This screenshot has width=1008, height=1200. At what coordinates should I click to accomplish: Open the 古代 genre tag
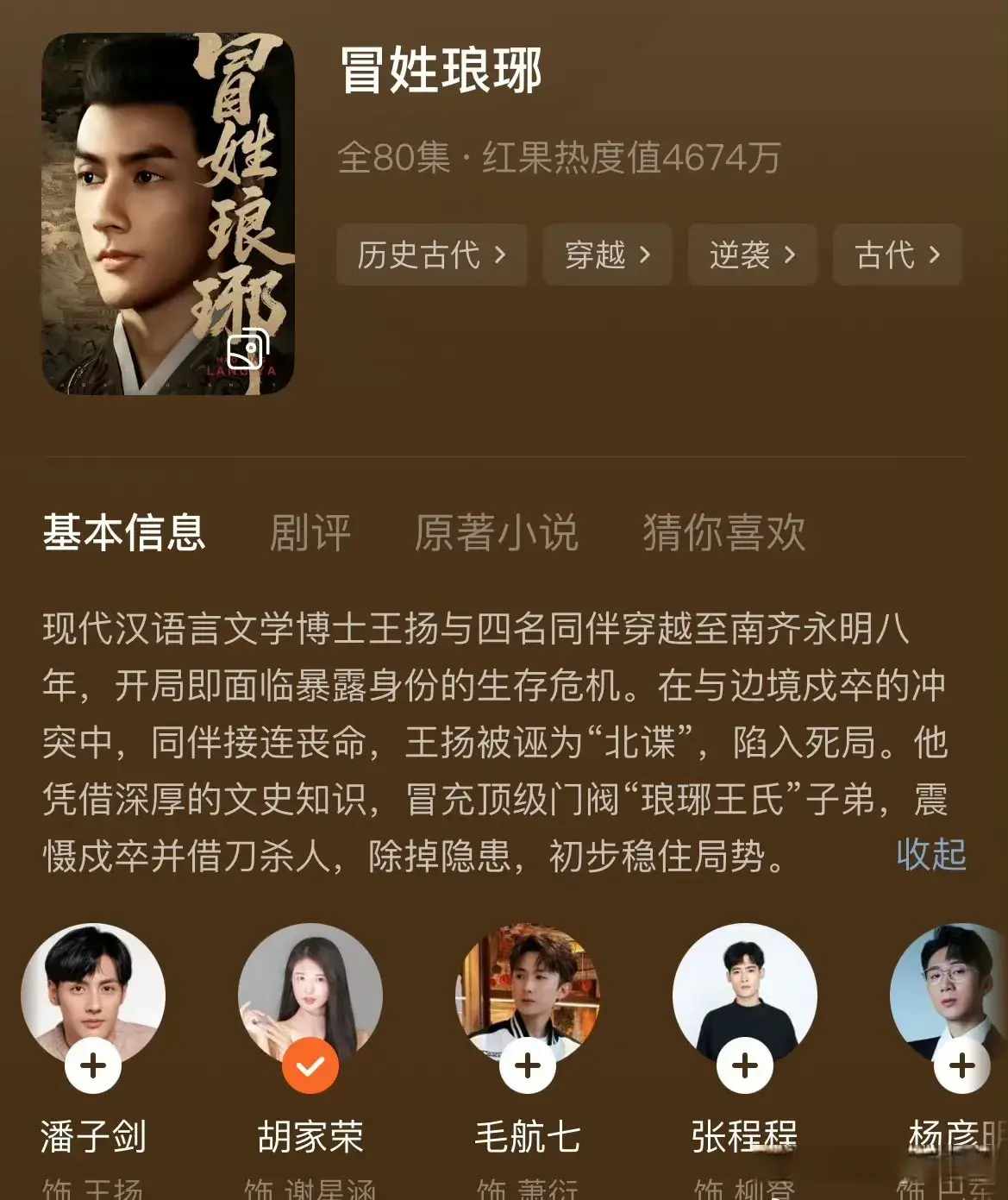(897, 254)
